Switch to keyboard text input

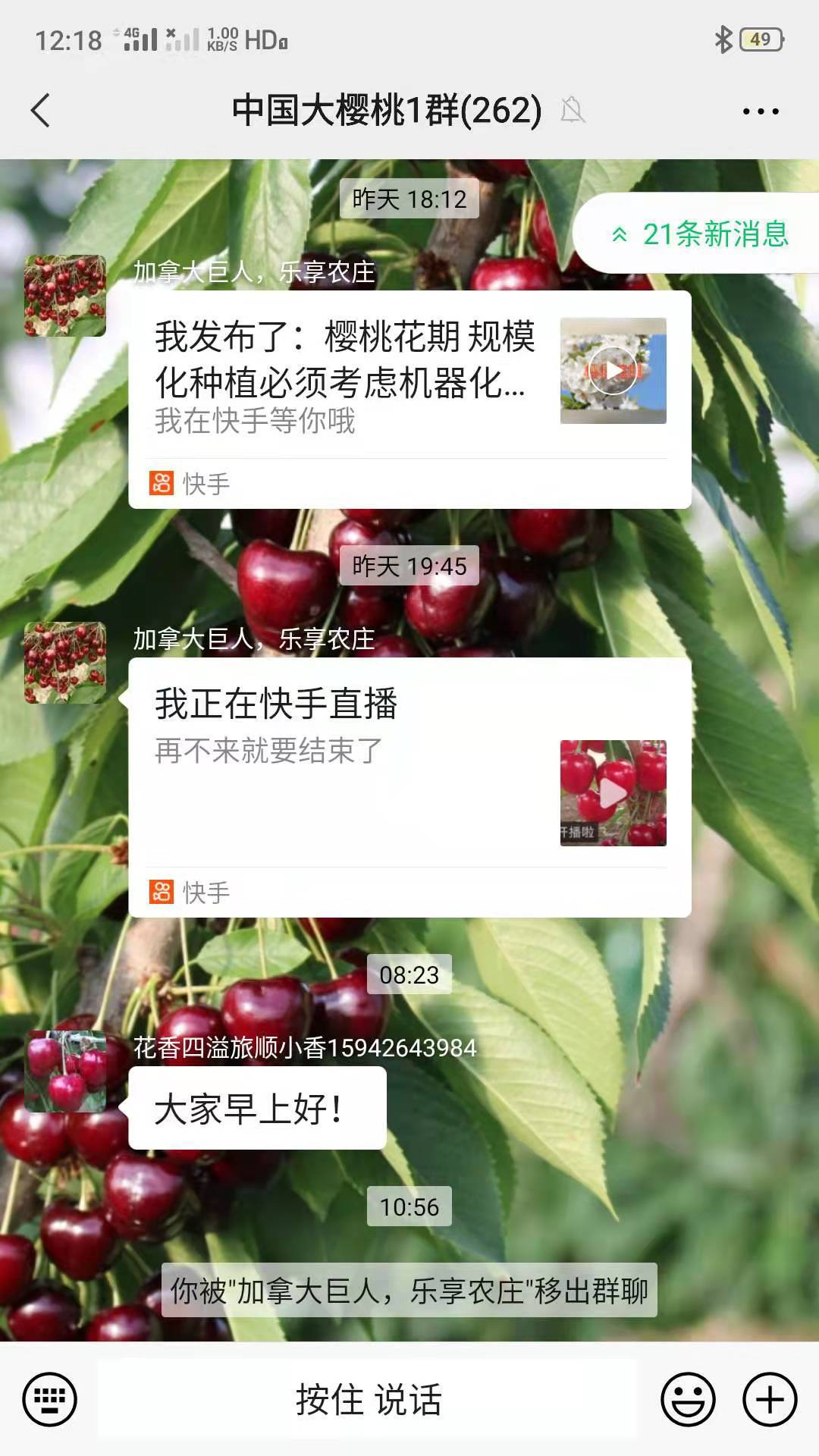50,1398
